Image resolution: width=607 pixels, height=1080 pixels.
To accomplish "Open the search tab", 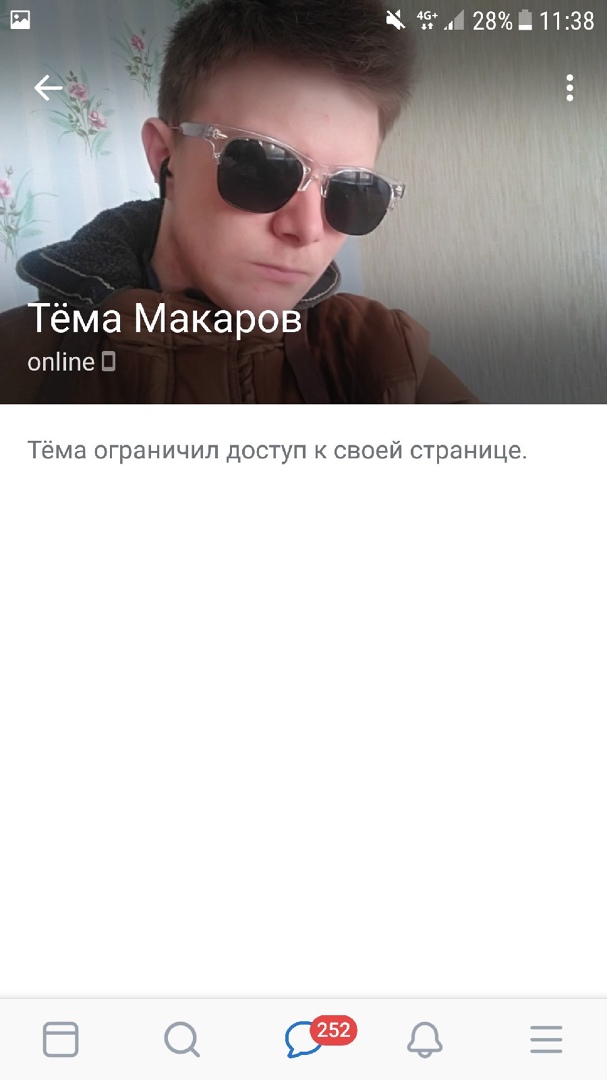I will click(x=182, y=1040).
